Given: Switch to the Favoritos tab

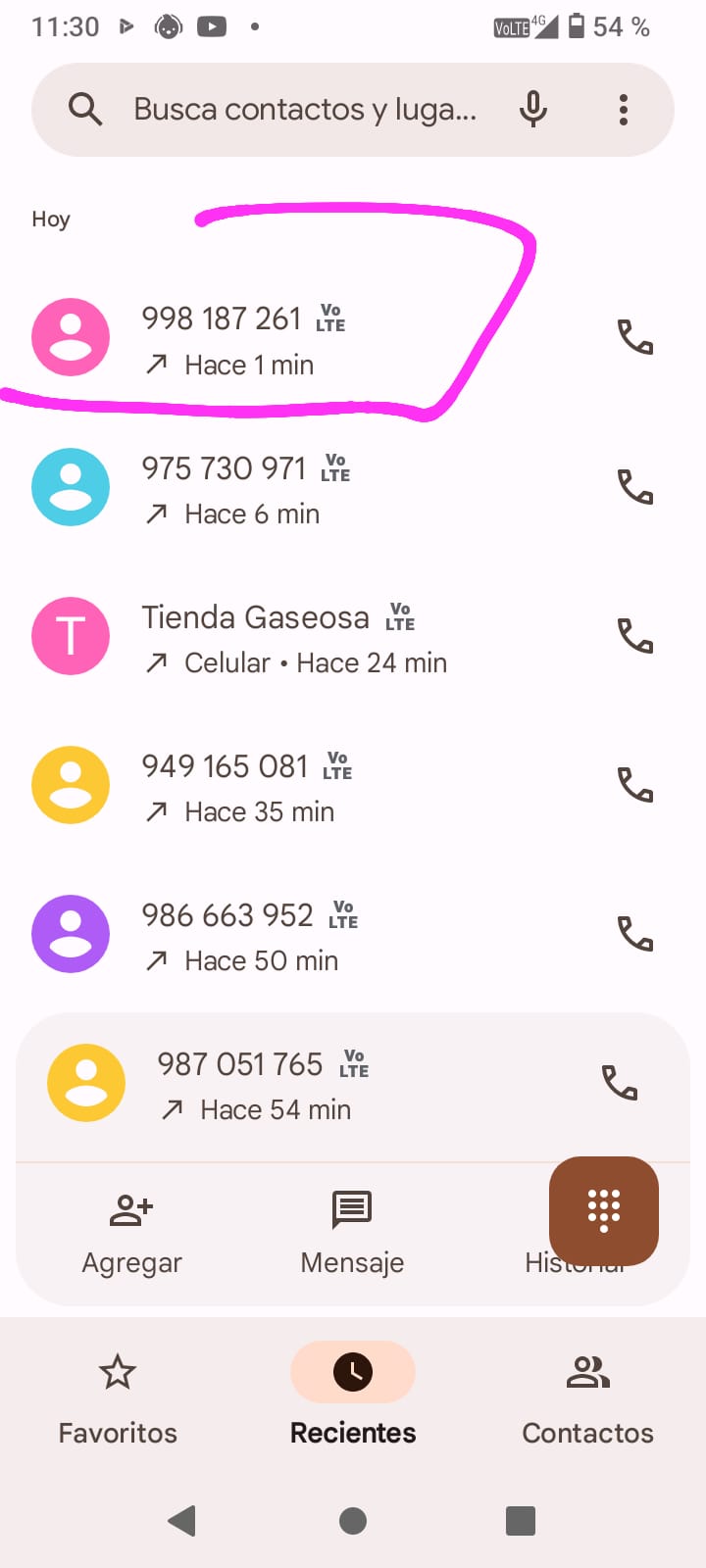Looking at the screenshot, I should pos(118,1397).
